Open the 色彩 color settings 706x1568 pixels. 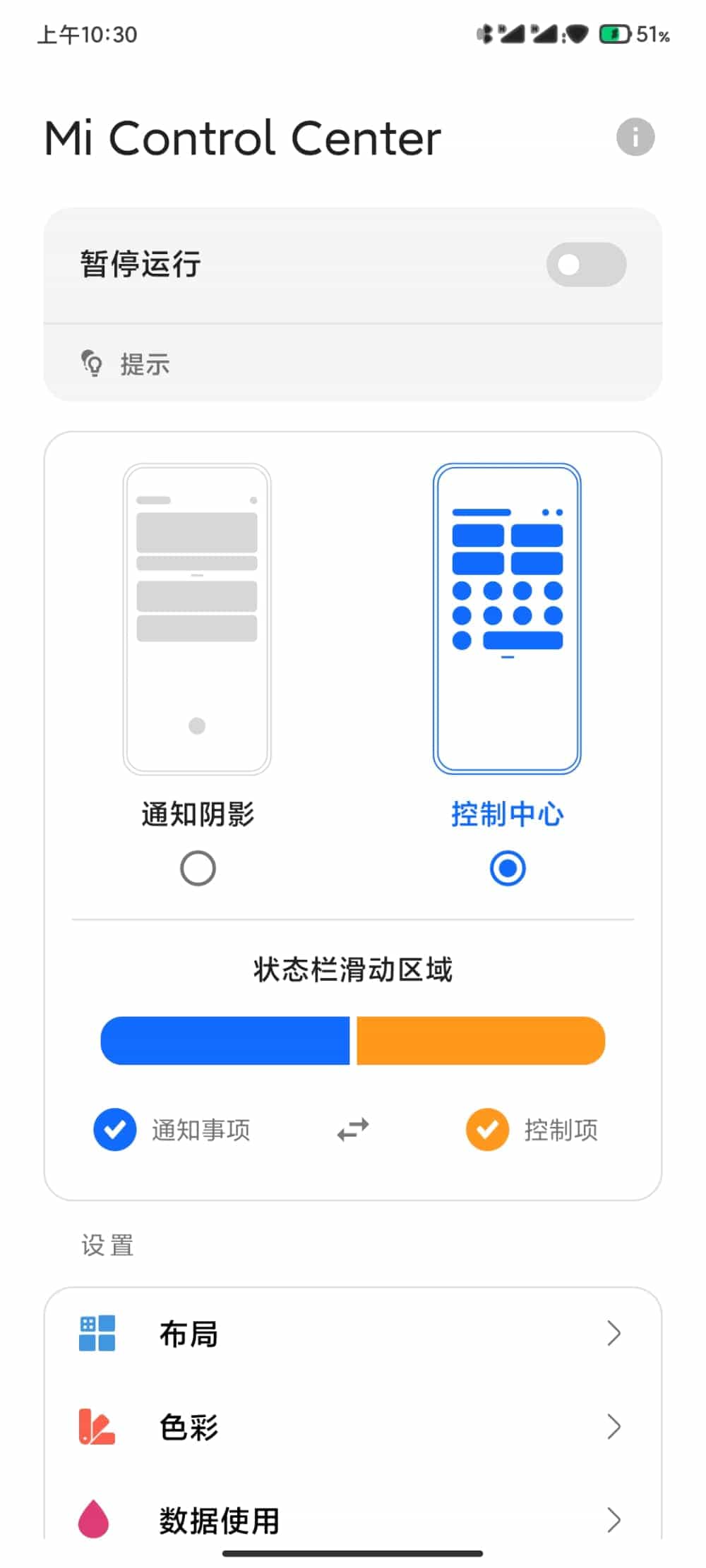[353, 1427]
